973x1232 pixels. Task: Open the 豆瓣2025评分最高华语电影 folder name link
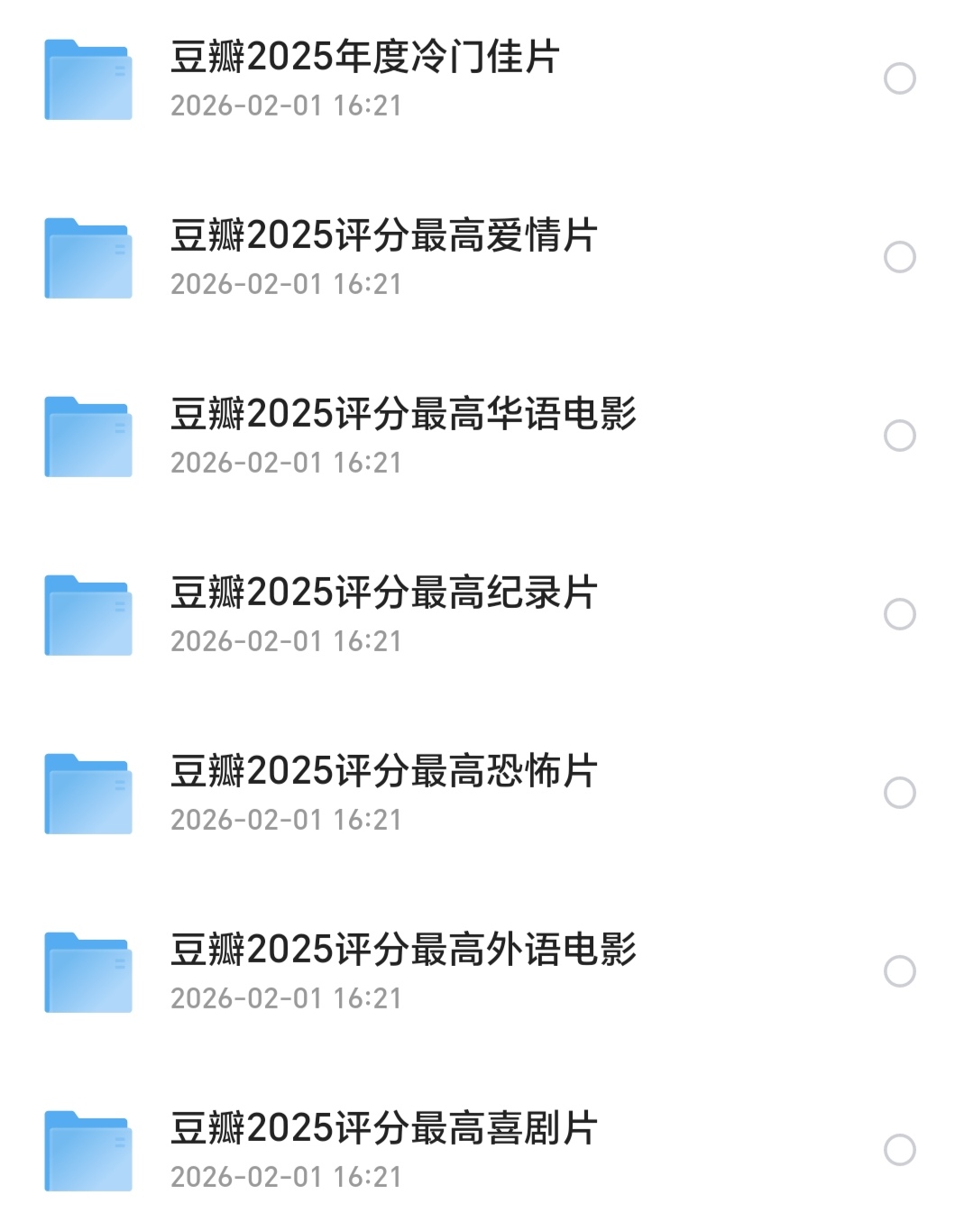pyautogui.click(x=403, y=417)
